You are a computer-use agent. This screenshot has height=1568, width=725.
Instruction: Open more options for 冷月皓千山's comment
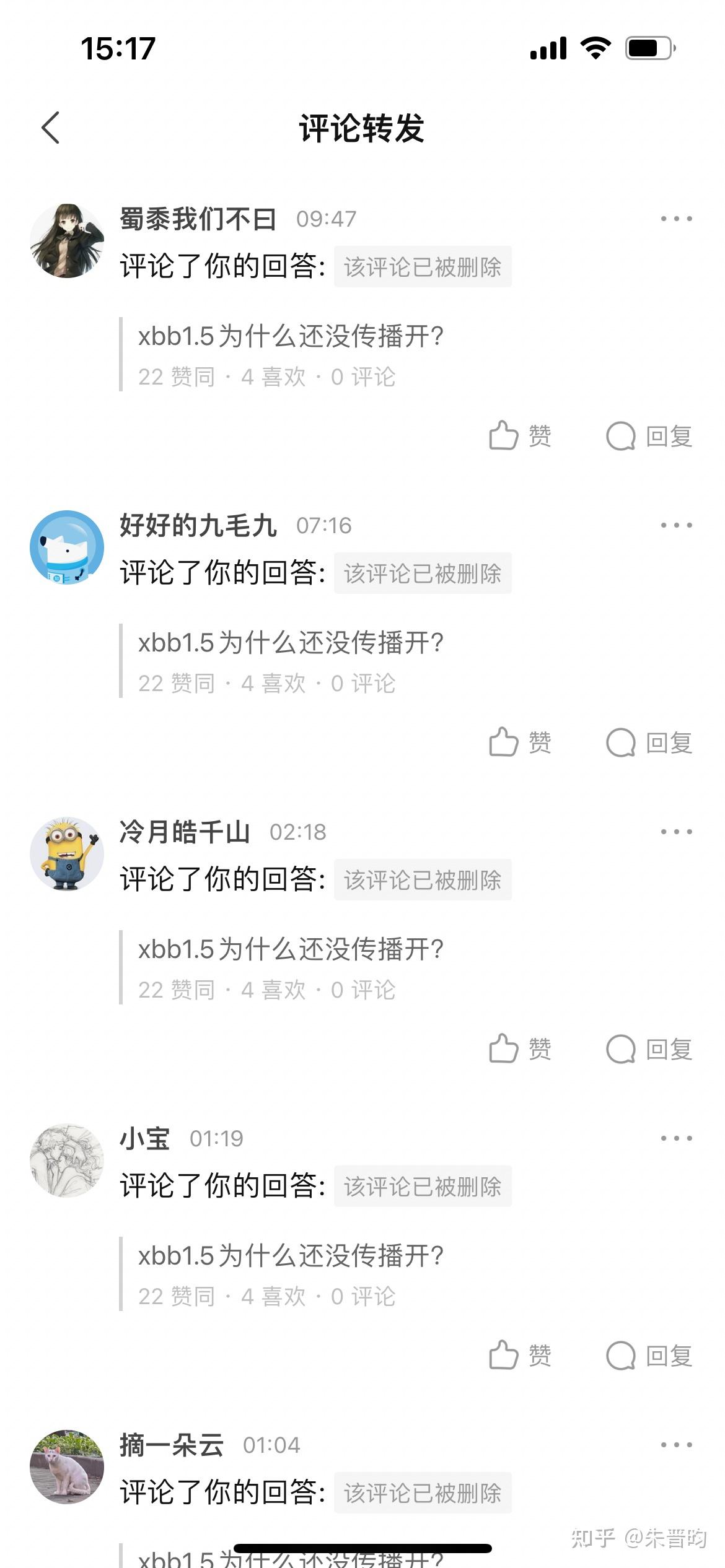click(676, 832)
